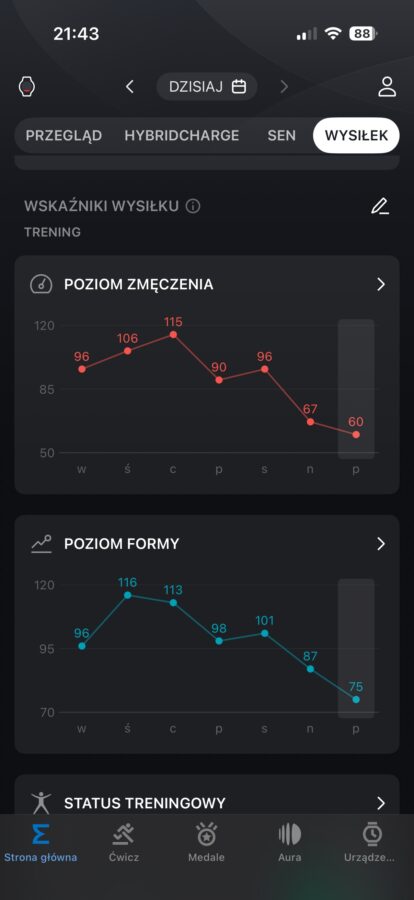This screenshot has height=900, width=414.
Task: Switch to the Hybridcharge tab
Action: (181, 135)
